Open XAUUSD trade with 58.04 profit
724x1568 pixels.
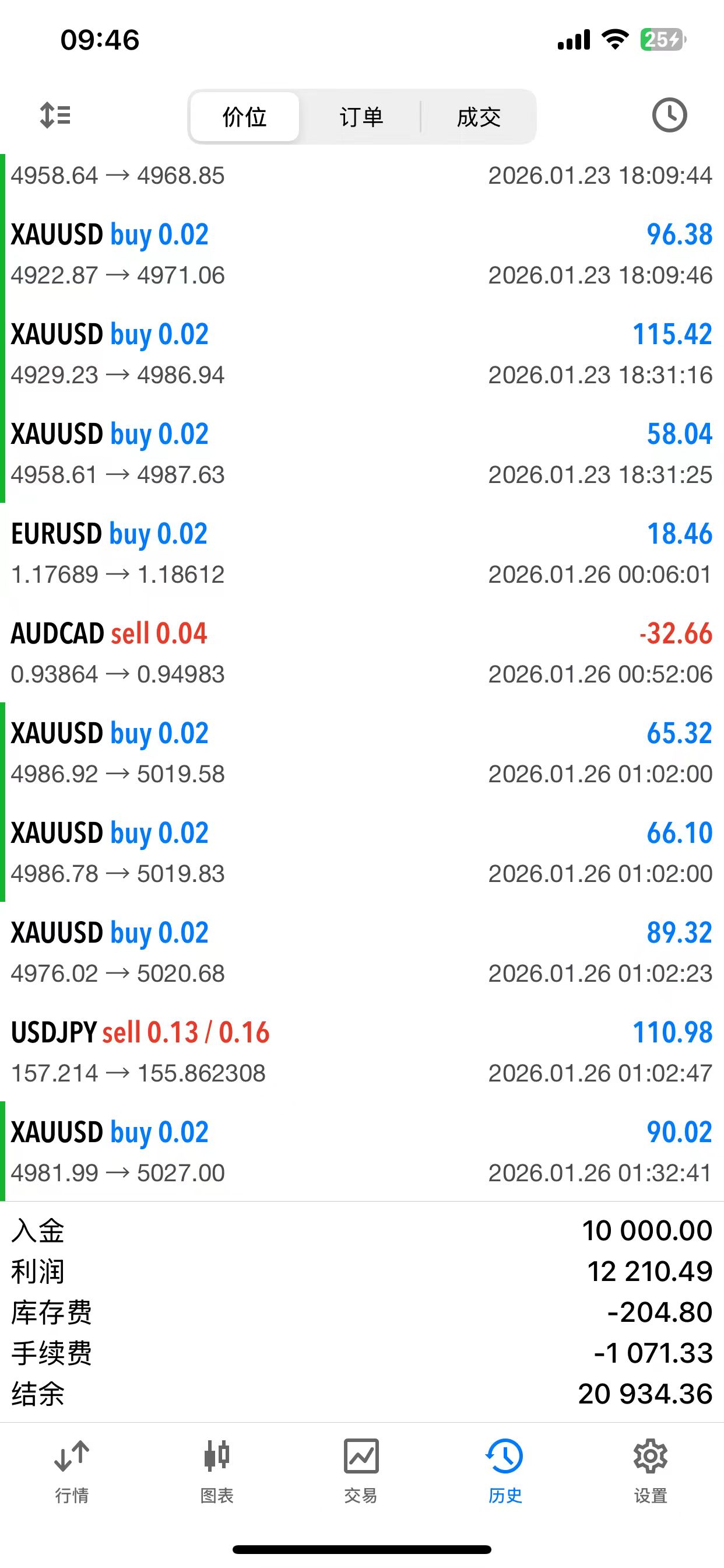pos(361,453)
